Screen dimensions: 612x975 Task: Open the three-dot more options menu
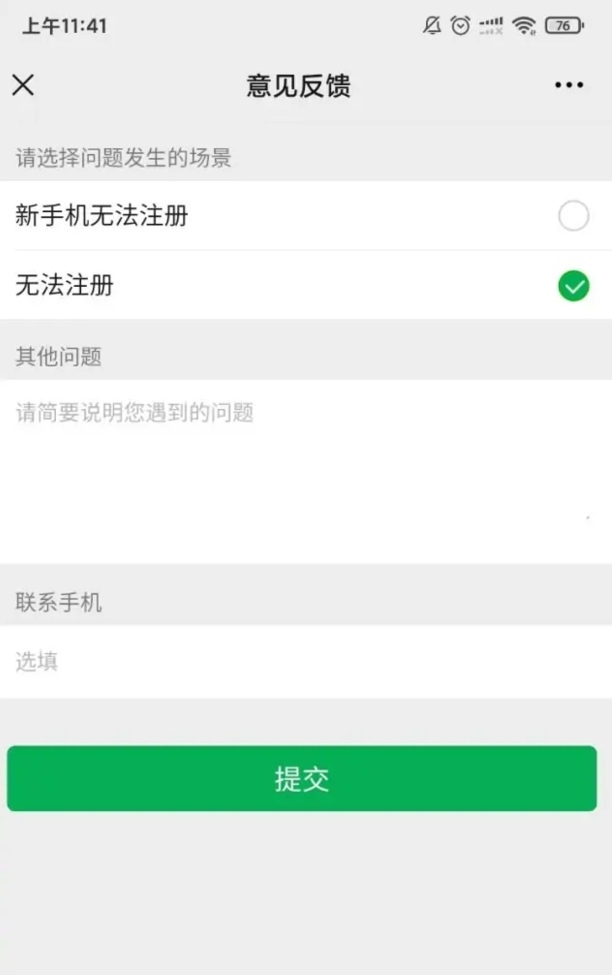tap(569, 86)
